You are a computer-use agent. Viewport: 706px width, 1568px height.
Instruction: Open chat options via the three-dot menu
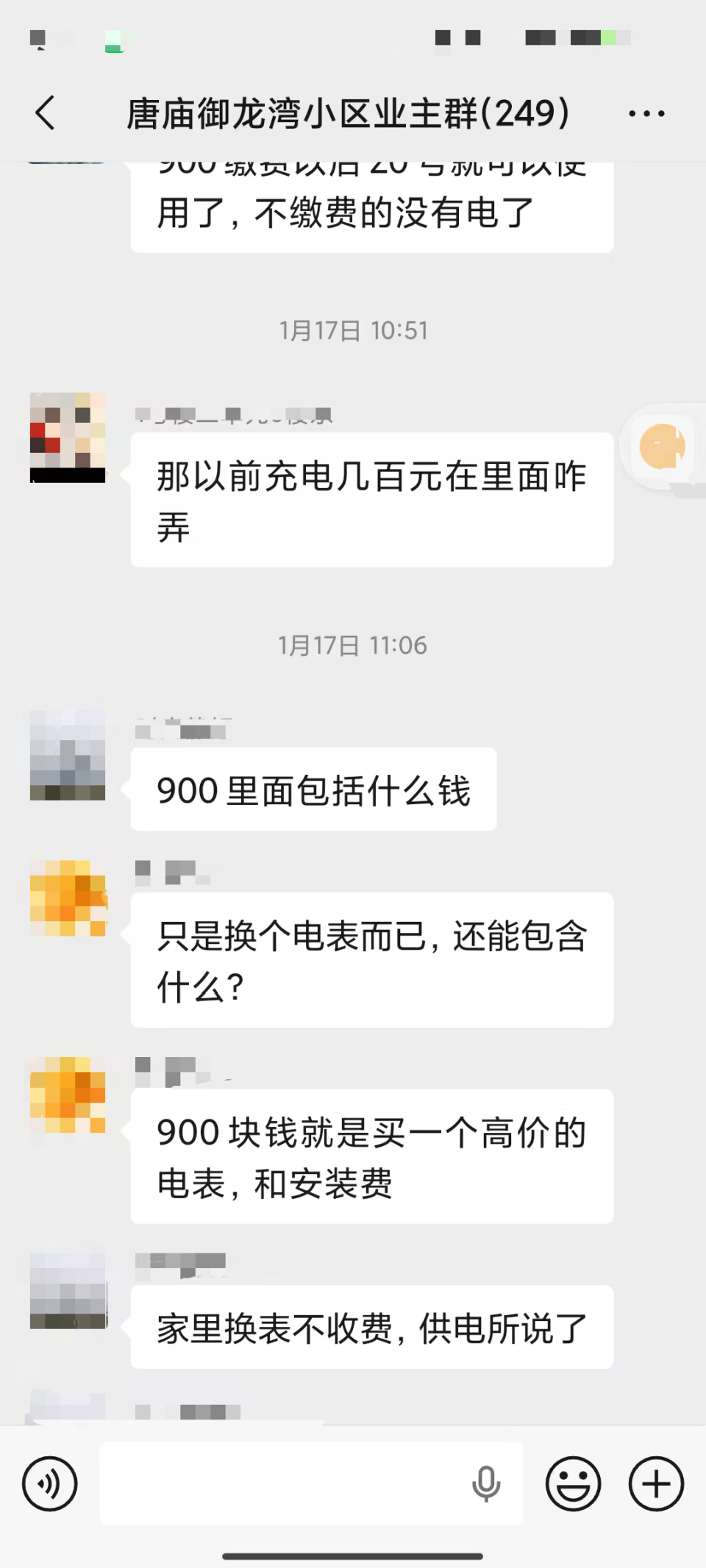coord(646,114)
